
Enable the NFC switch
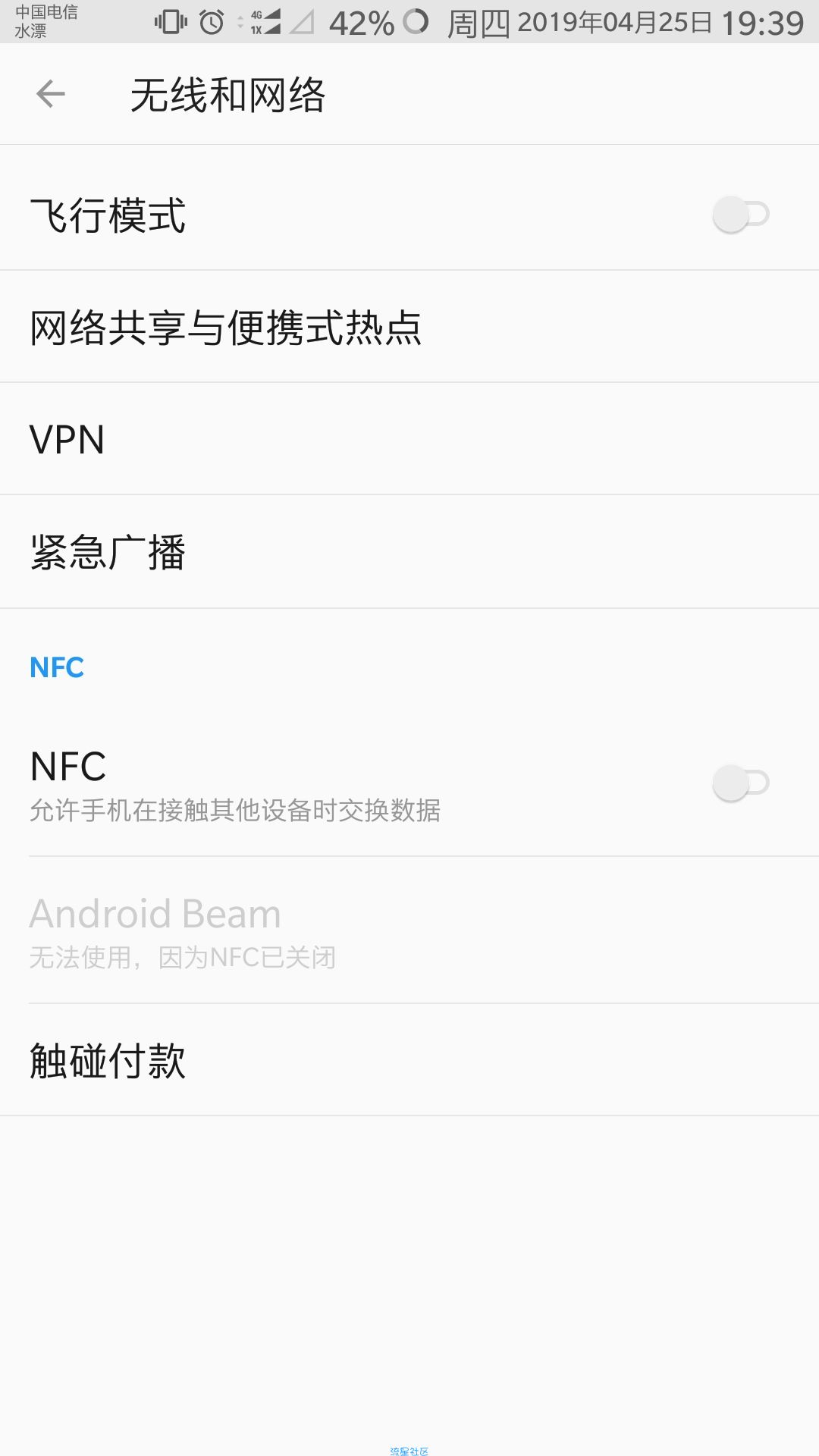(741, 783)
